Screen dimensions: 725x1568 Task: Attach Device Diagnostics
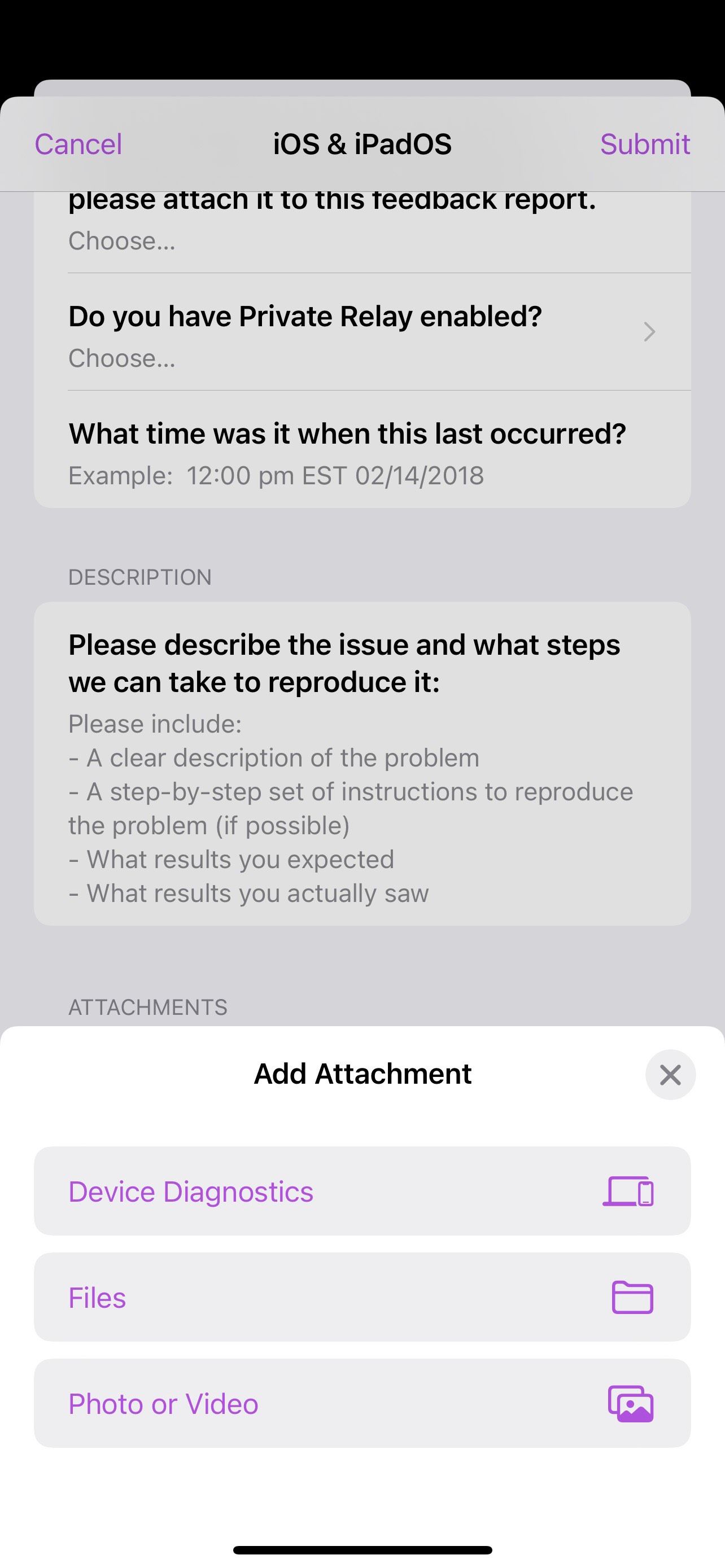pos(362,1191)
